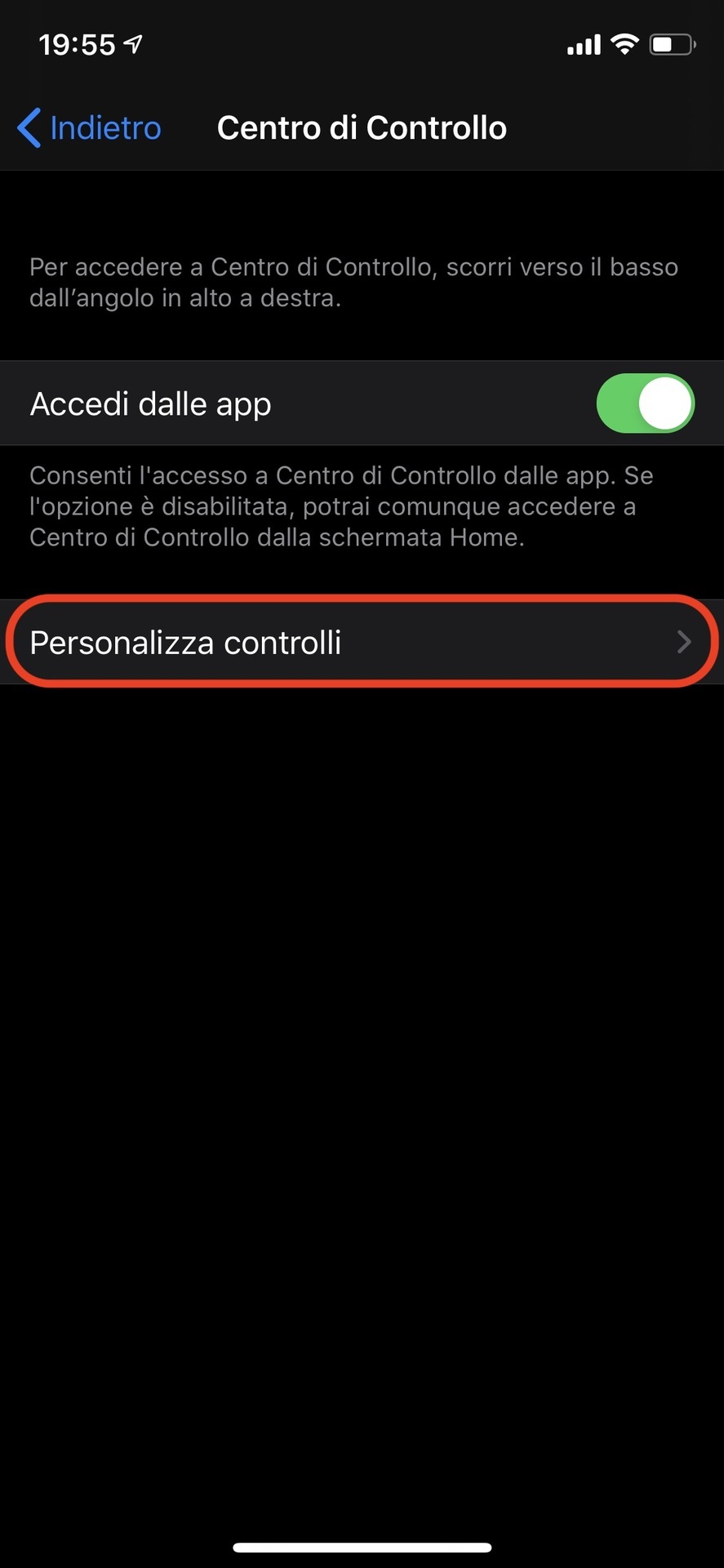The height and width of the screenshot is (1568, 724).
Task: Go back with the Indietro button
Action: pyautogui.click(x=89, y=128)
